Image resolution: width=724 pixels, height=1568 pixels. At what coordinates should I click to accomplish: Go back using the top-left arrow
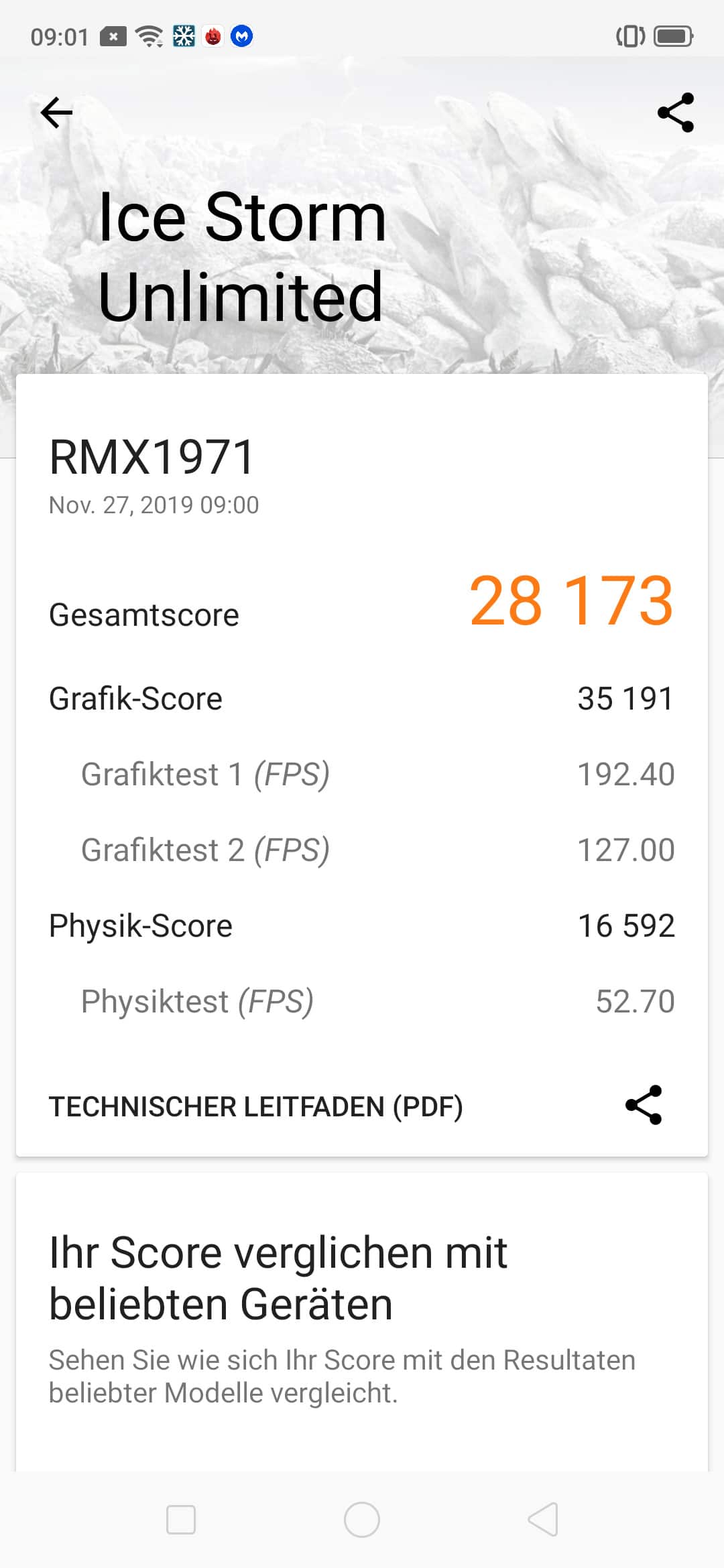pyautogui.click(x=57, y=113)
